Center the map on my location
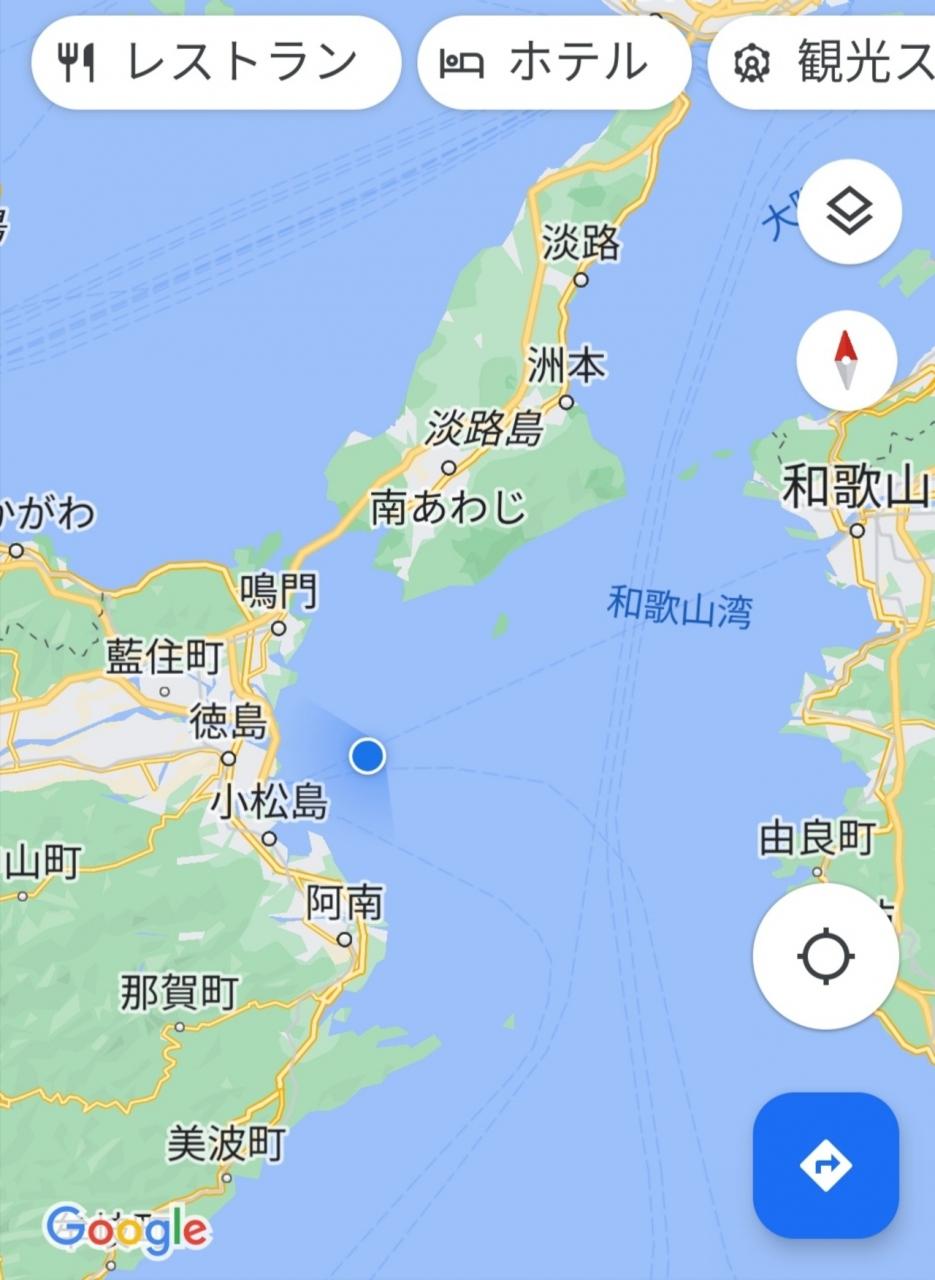 tap(825, 956)
